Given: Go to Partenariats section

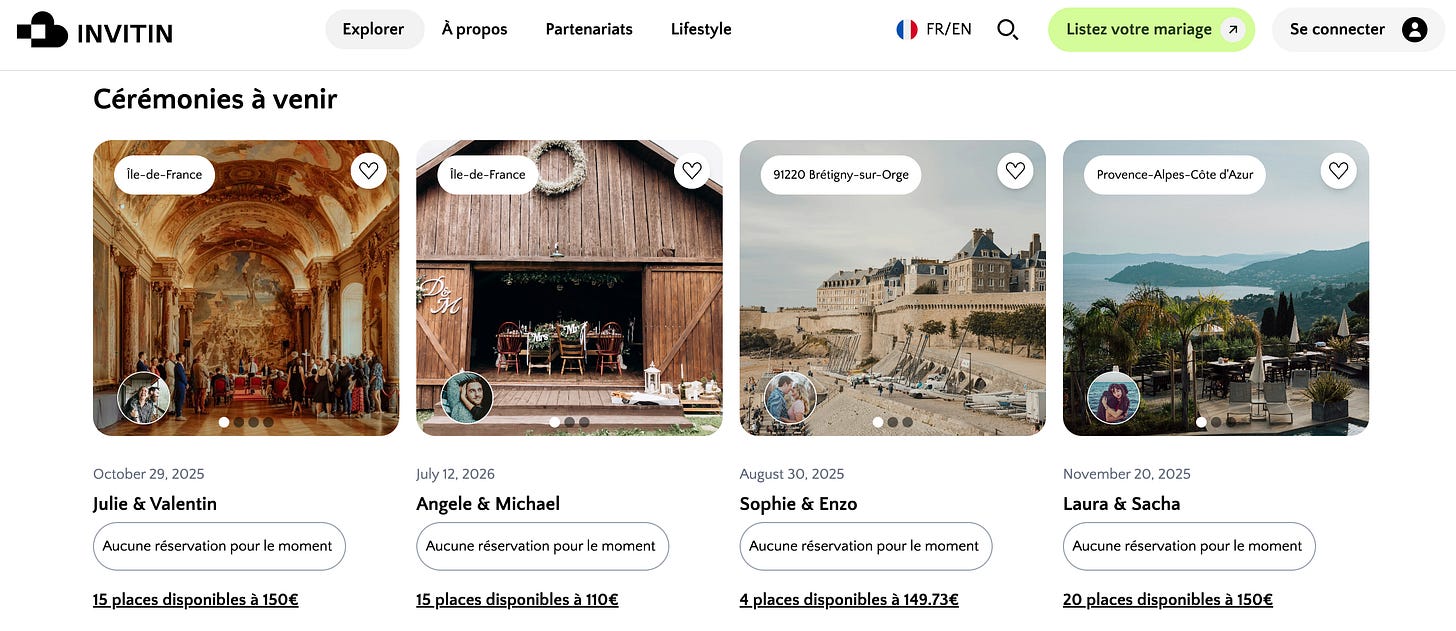Looking at the screenshot, I should click(x=589, y=30).
